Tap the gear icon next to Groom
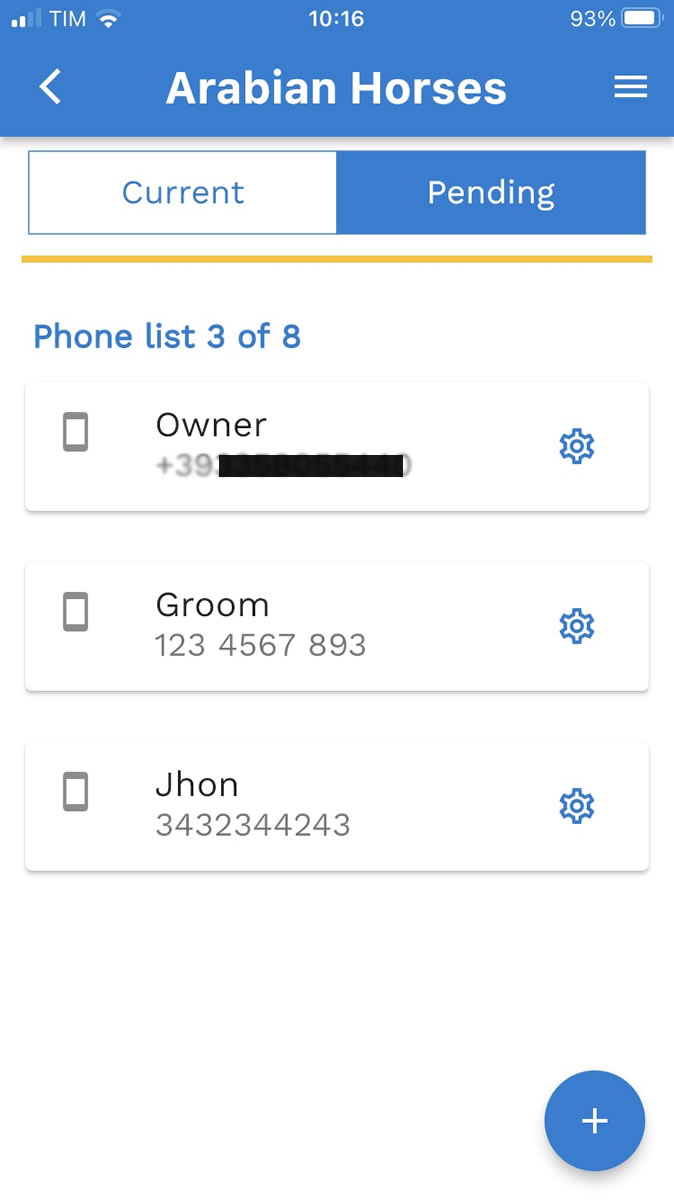The height and width of the screenshot is (1200, 674). pyautogui.click(x=577, y=626)
